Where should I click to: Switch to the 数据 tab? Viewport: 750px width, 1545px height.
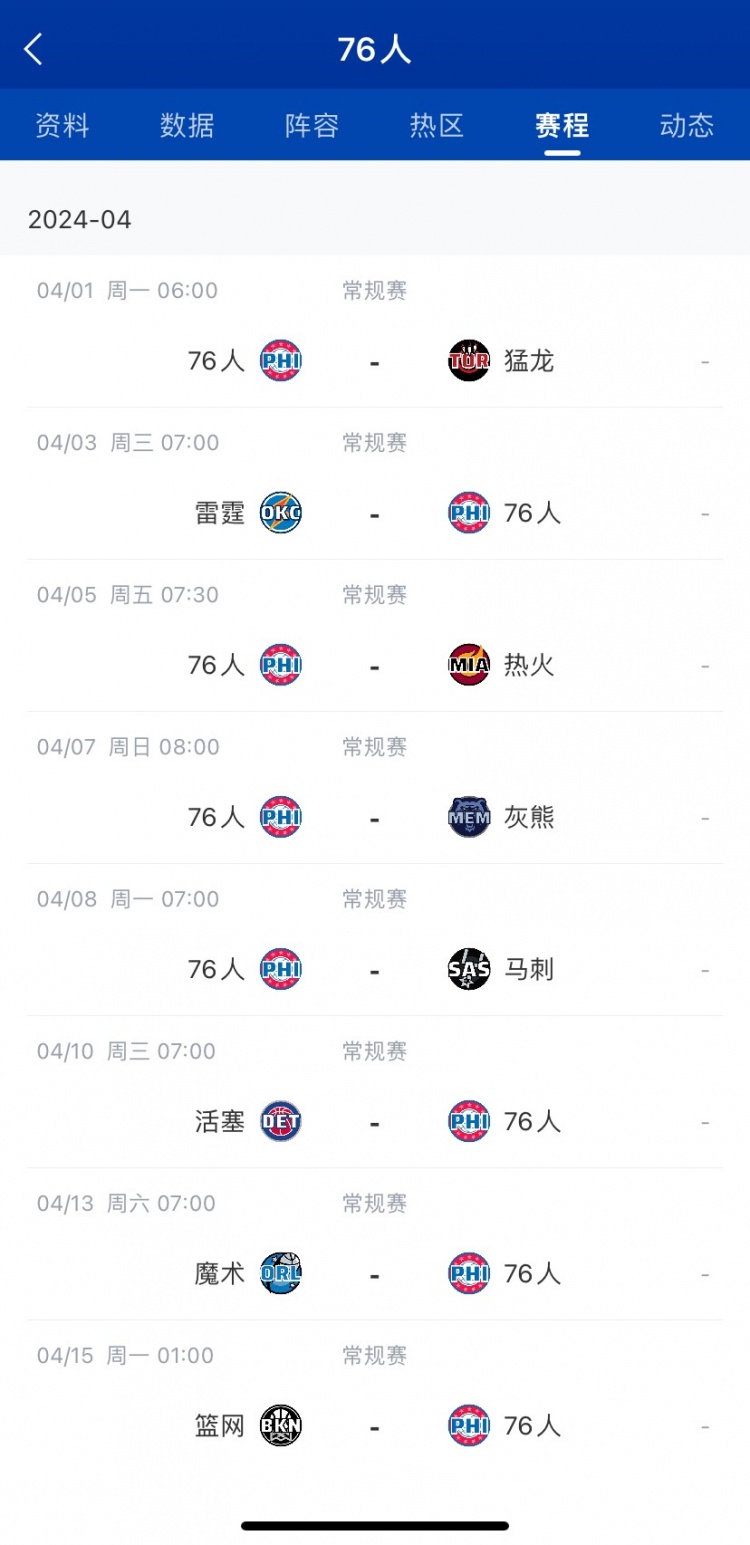pos(187,125)
